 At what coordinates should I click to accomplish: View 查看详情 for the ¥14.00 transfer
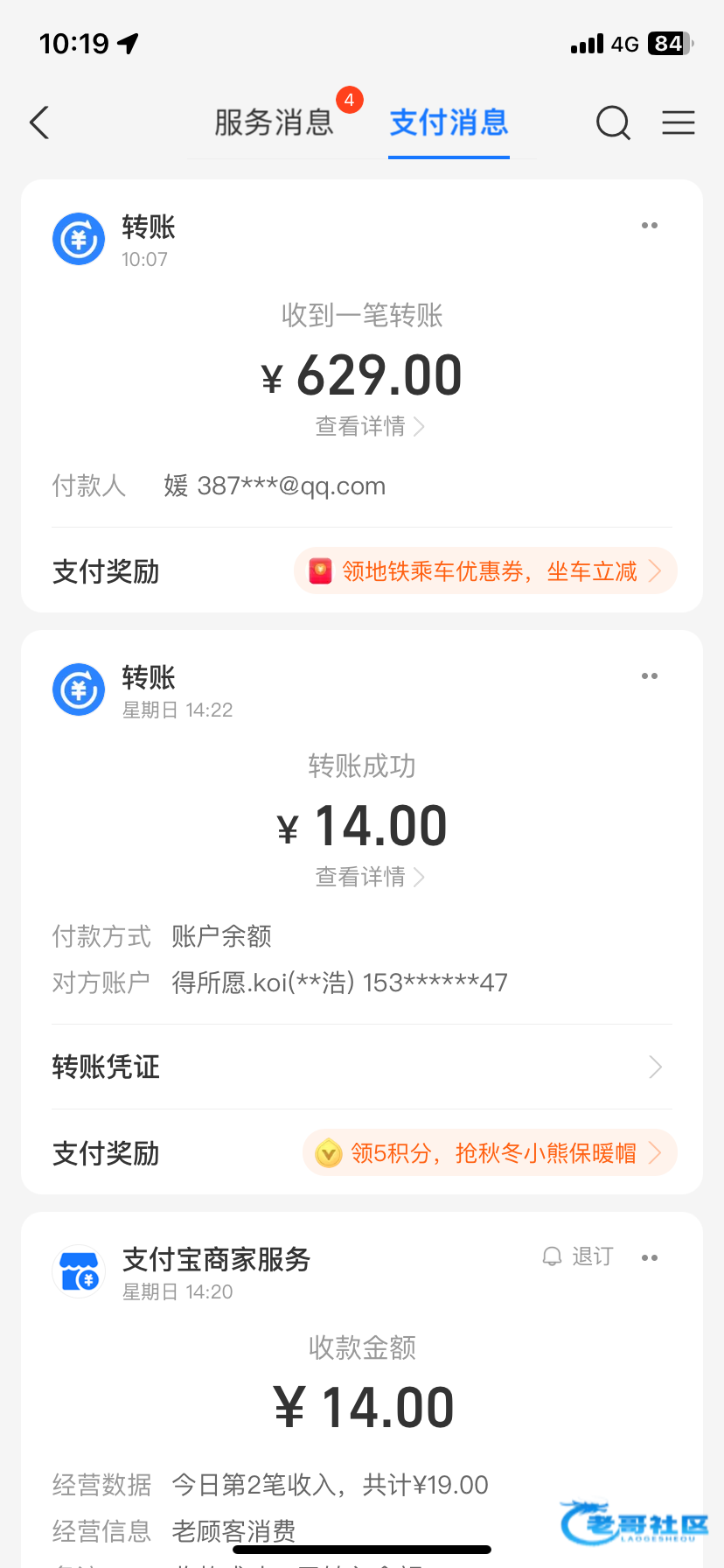click(369, 877)
